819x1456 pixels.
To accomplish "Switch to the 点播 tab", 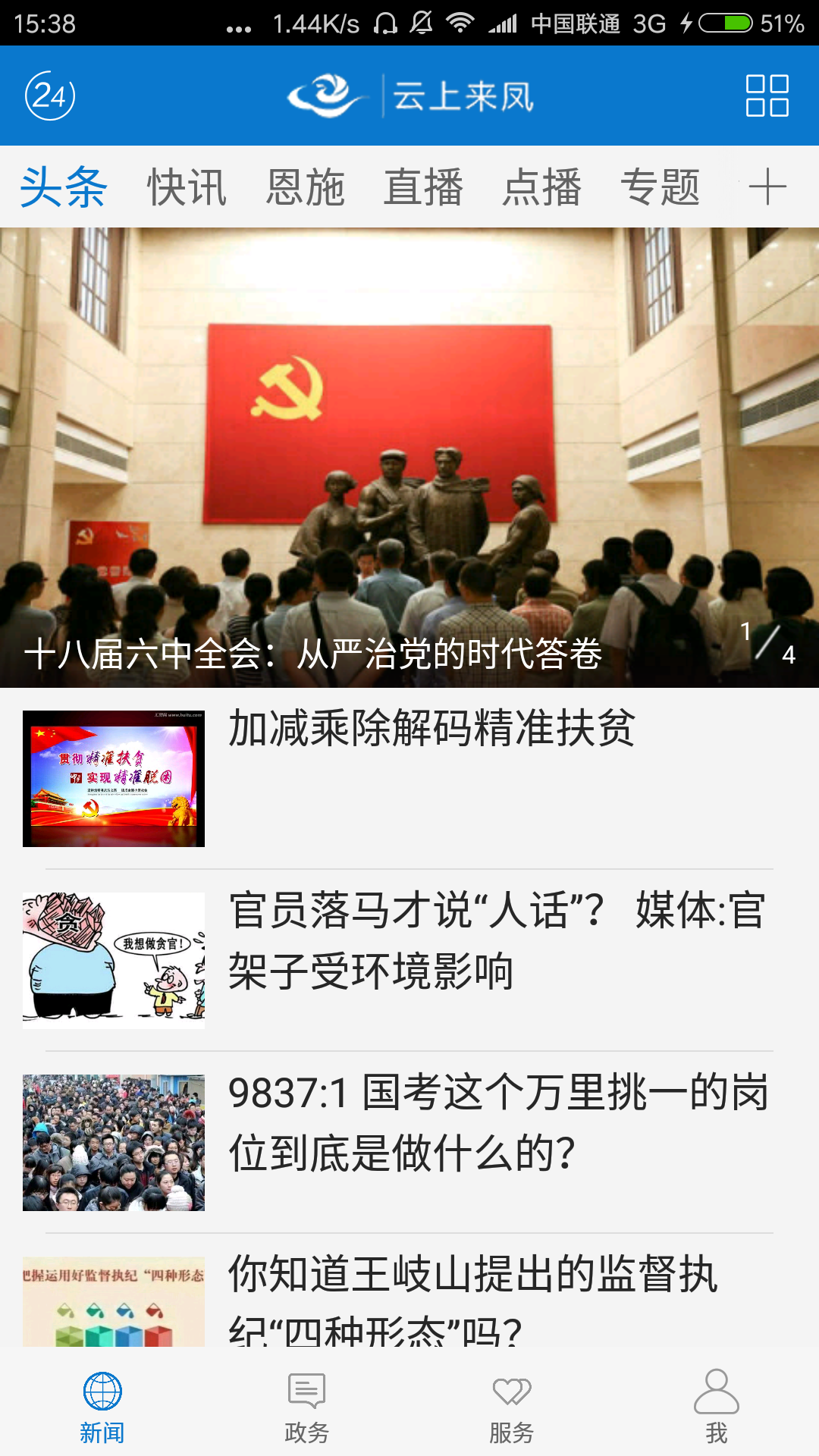I will pyautogui.click(x=541, y=187).
